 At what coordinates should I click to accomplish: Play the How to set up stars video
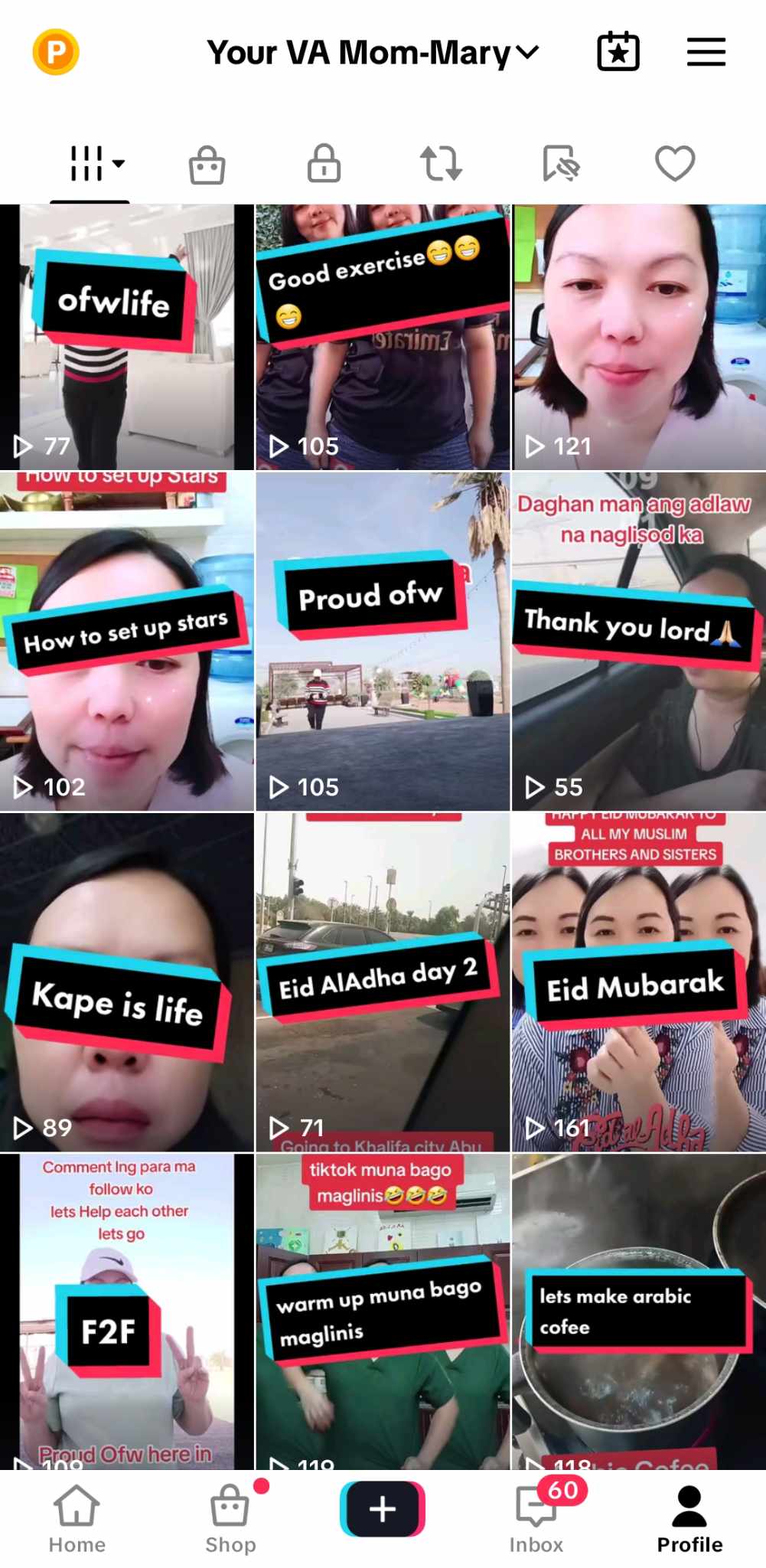[x=127, y=642]
